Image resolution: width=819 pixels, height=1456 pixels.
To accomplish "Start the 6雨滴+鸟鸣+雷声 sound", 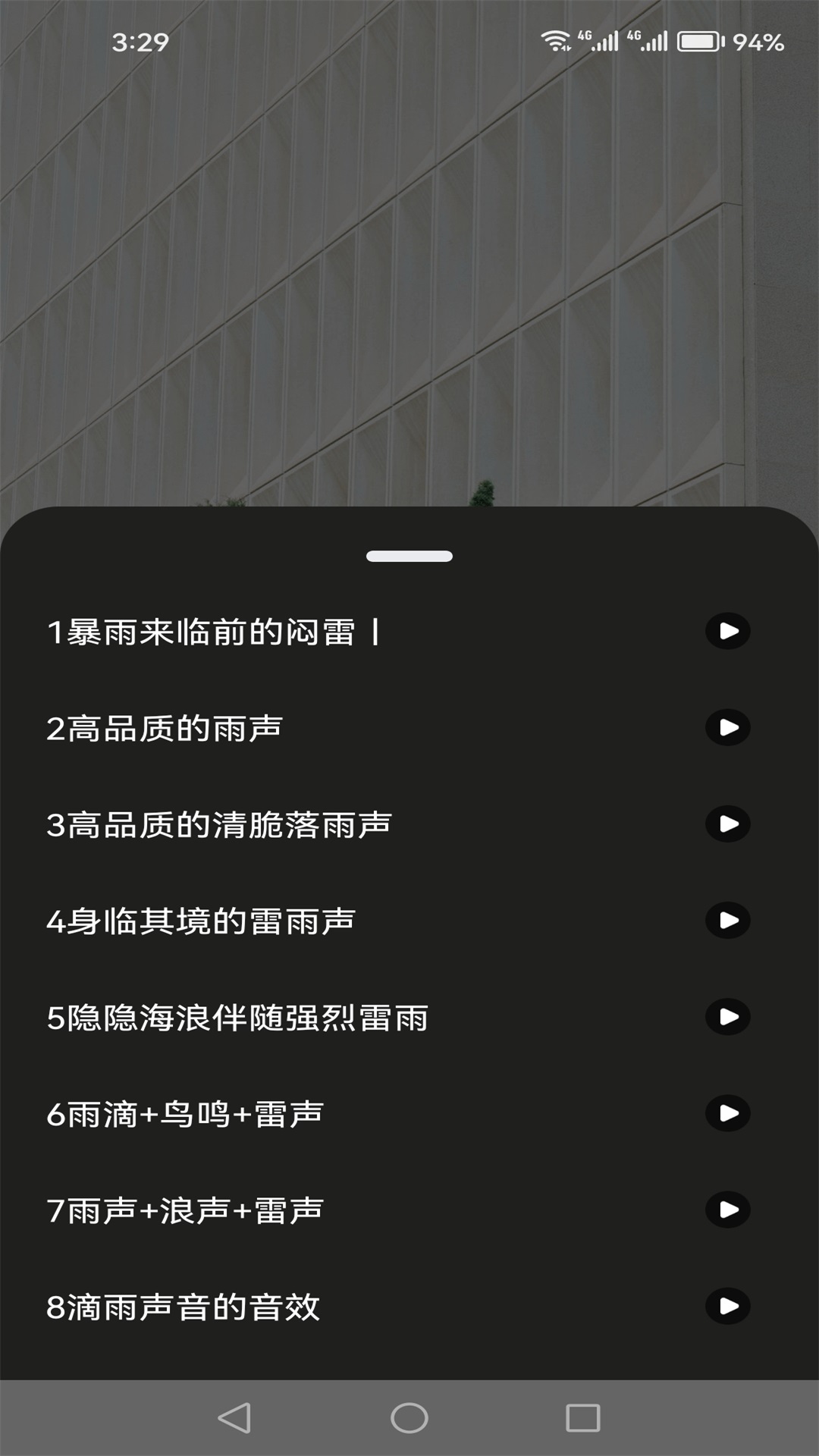I will coord(727,1112).
